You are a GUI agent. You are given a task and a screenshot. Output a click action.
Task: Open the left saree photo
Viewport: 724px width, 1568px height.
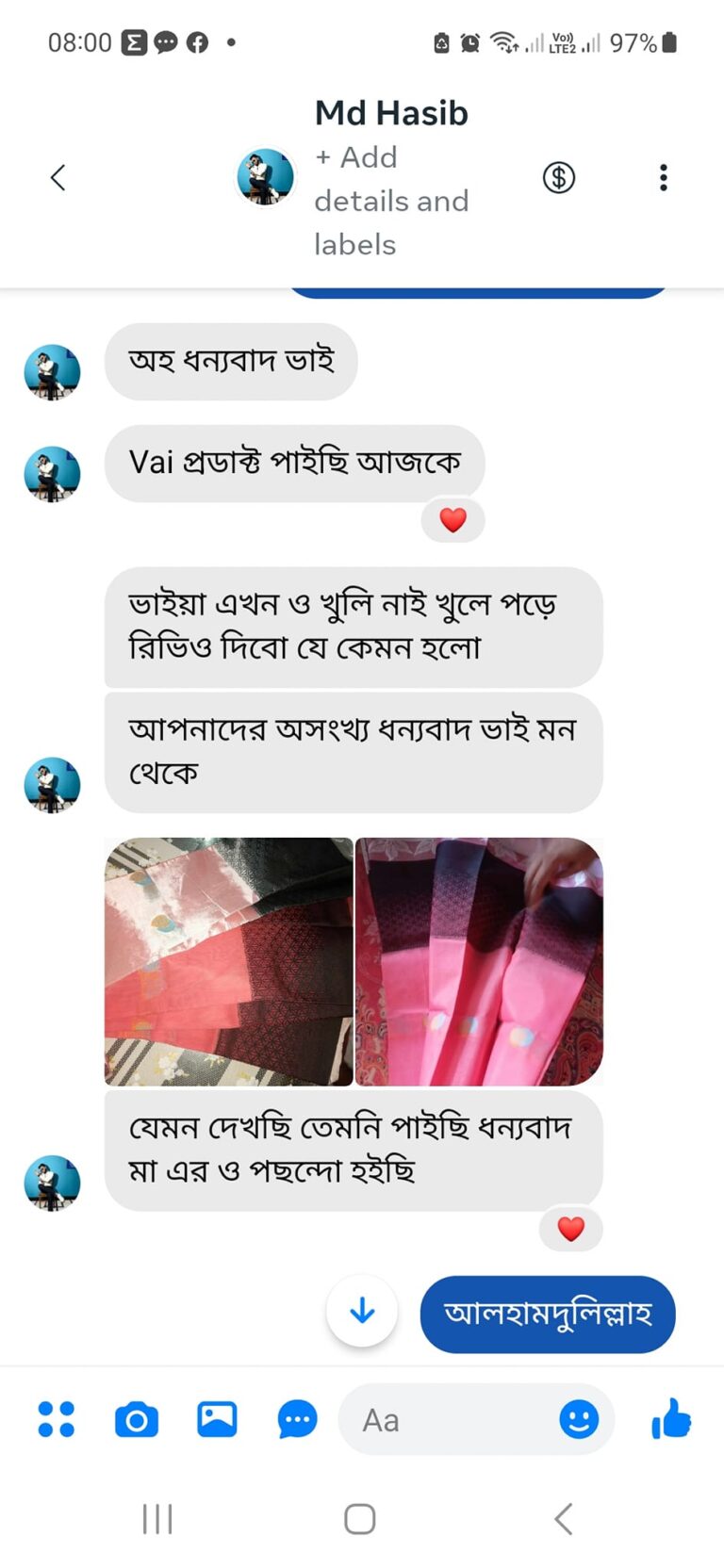pos(228,962)
